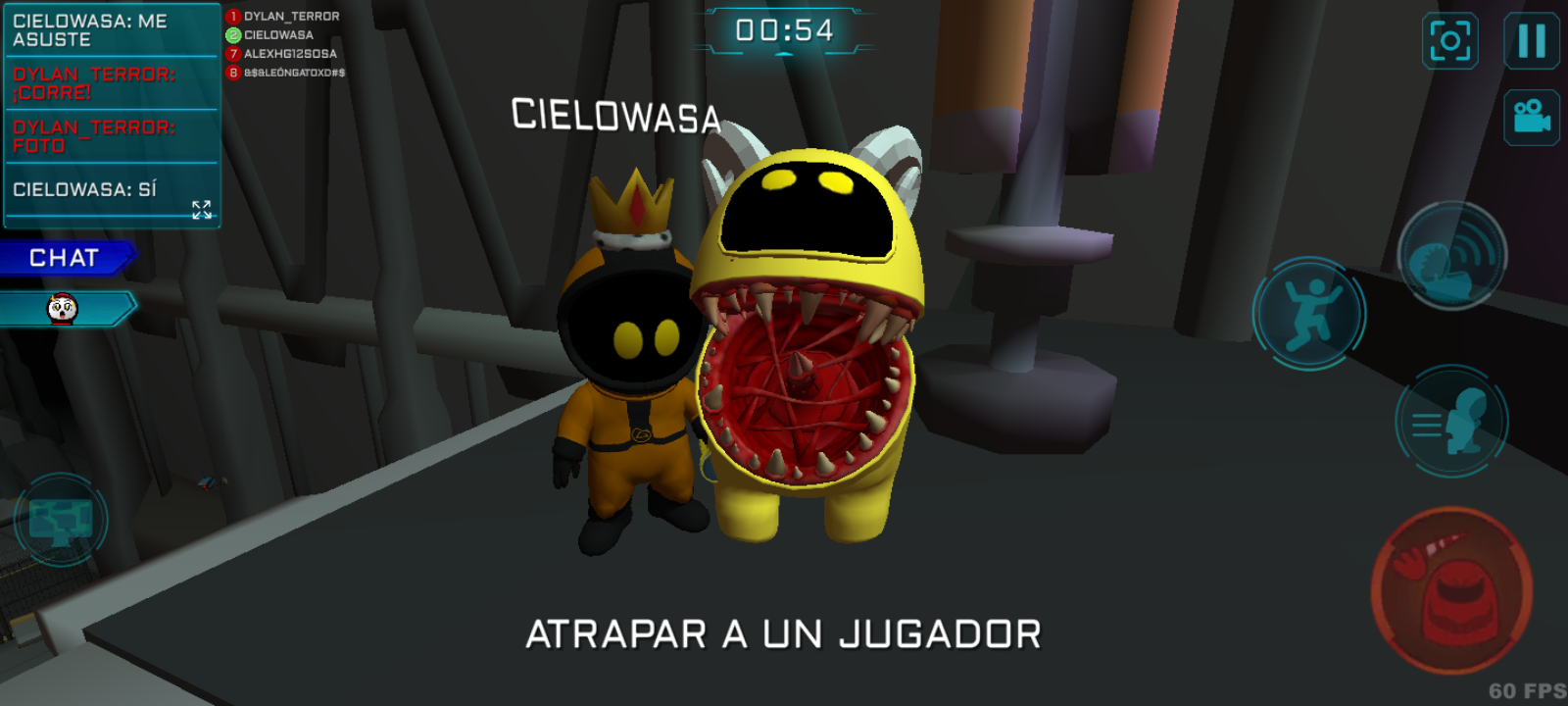Open the map monitor button
Viewport: 1568px width, 706px height.
(61, 521)
